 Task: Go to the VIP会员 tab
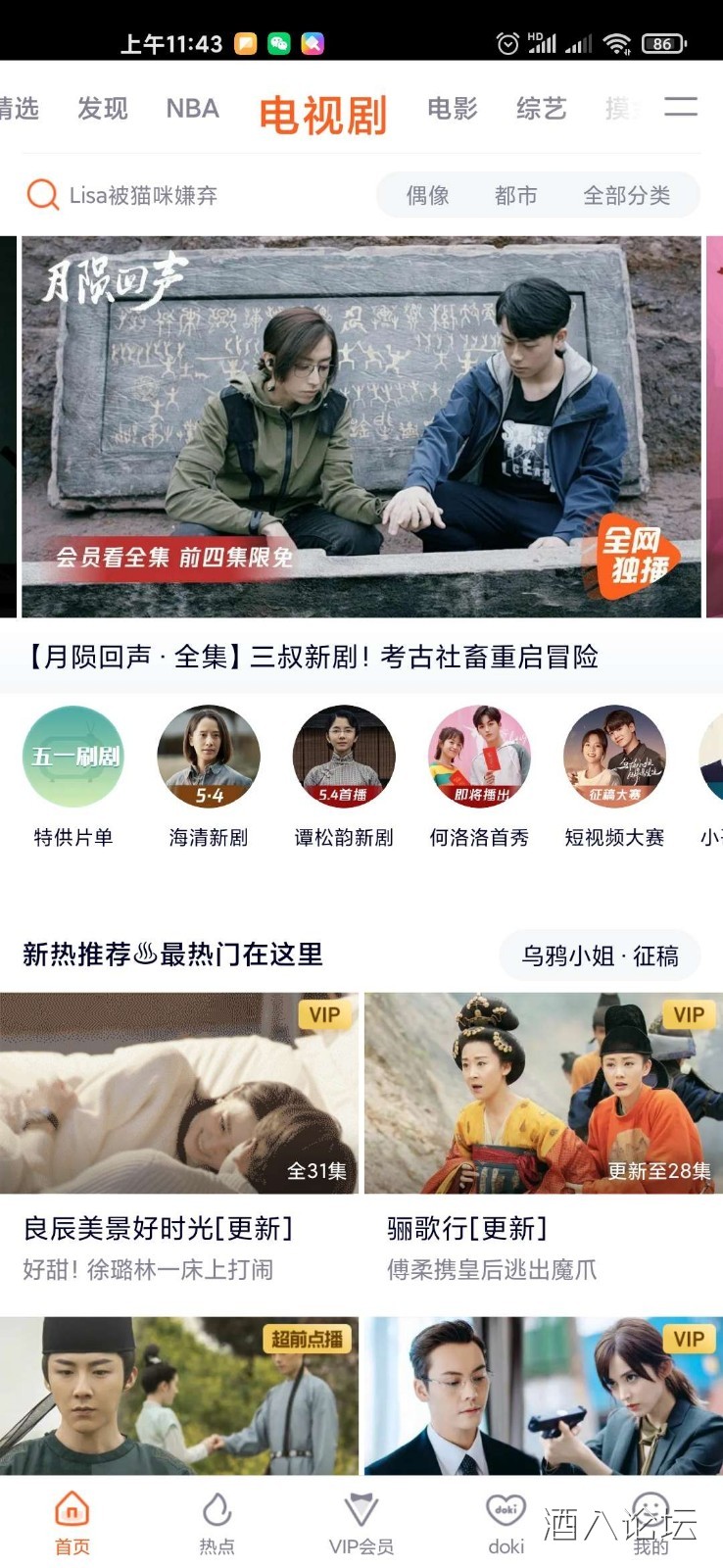[361, 1523]
